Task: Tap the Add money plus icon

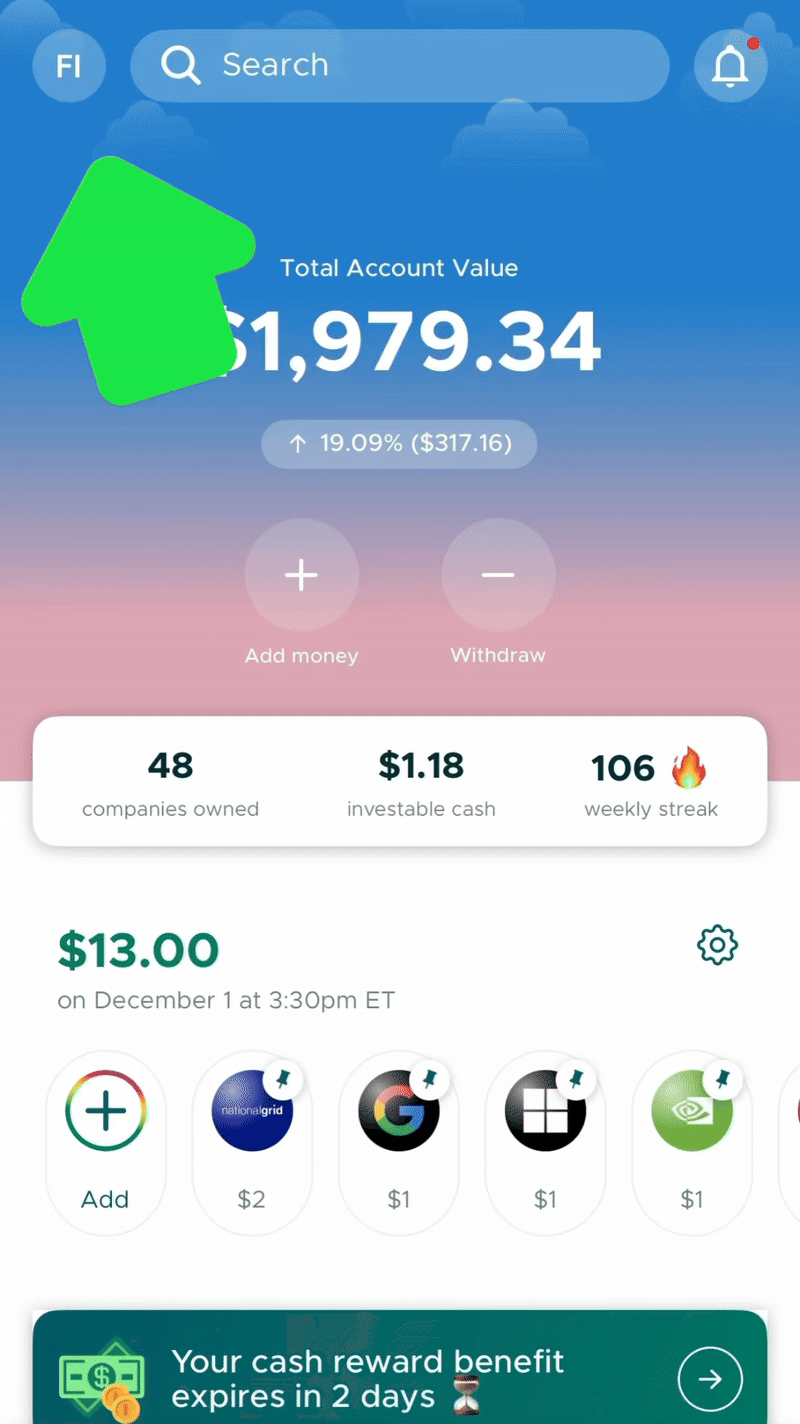Action: (301, 575)
